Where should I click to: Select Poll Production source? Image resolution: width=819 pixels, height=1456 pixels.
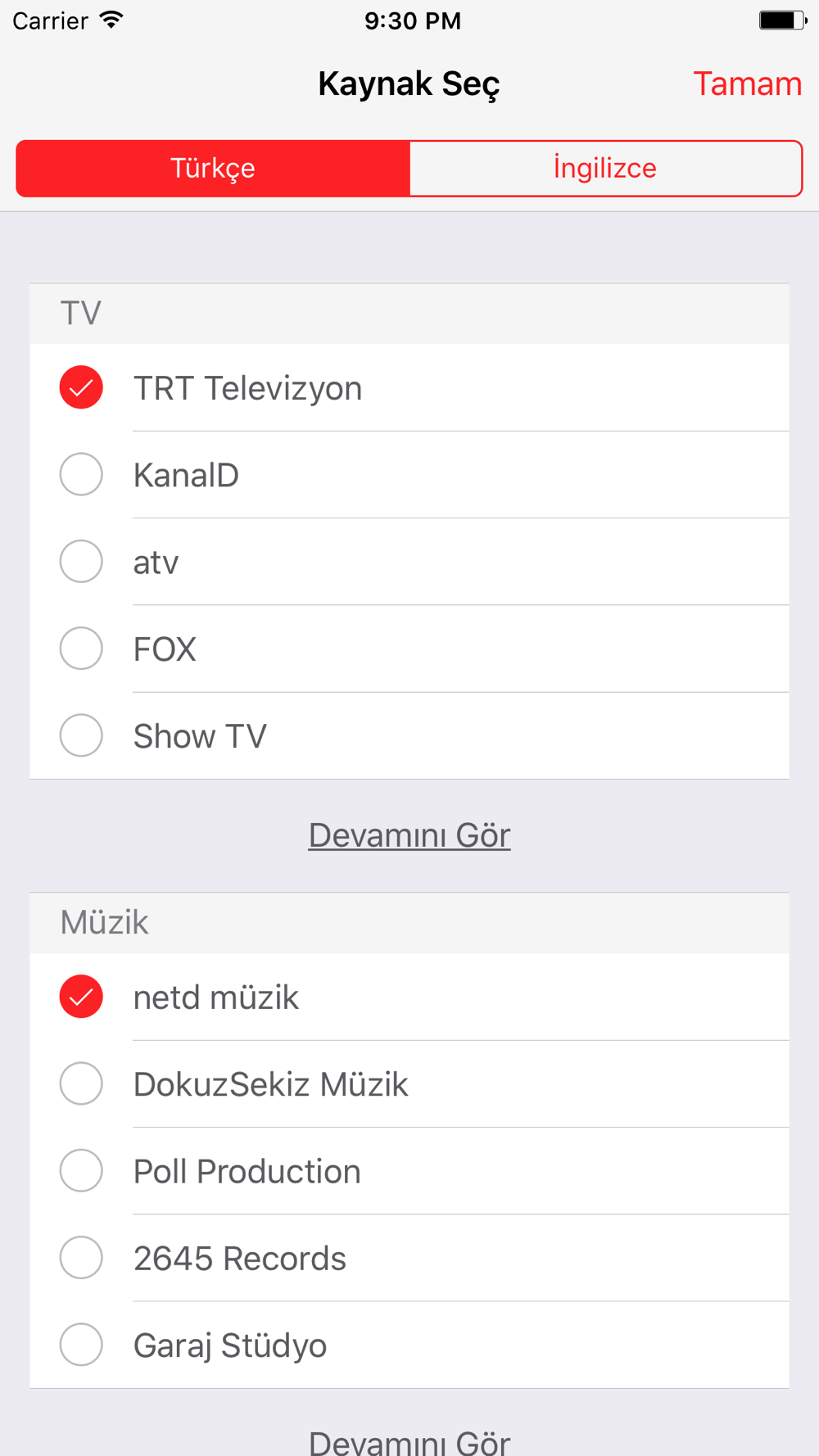pyautogui.click(x=409, y=1170)
